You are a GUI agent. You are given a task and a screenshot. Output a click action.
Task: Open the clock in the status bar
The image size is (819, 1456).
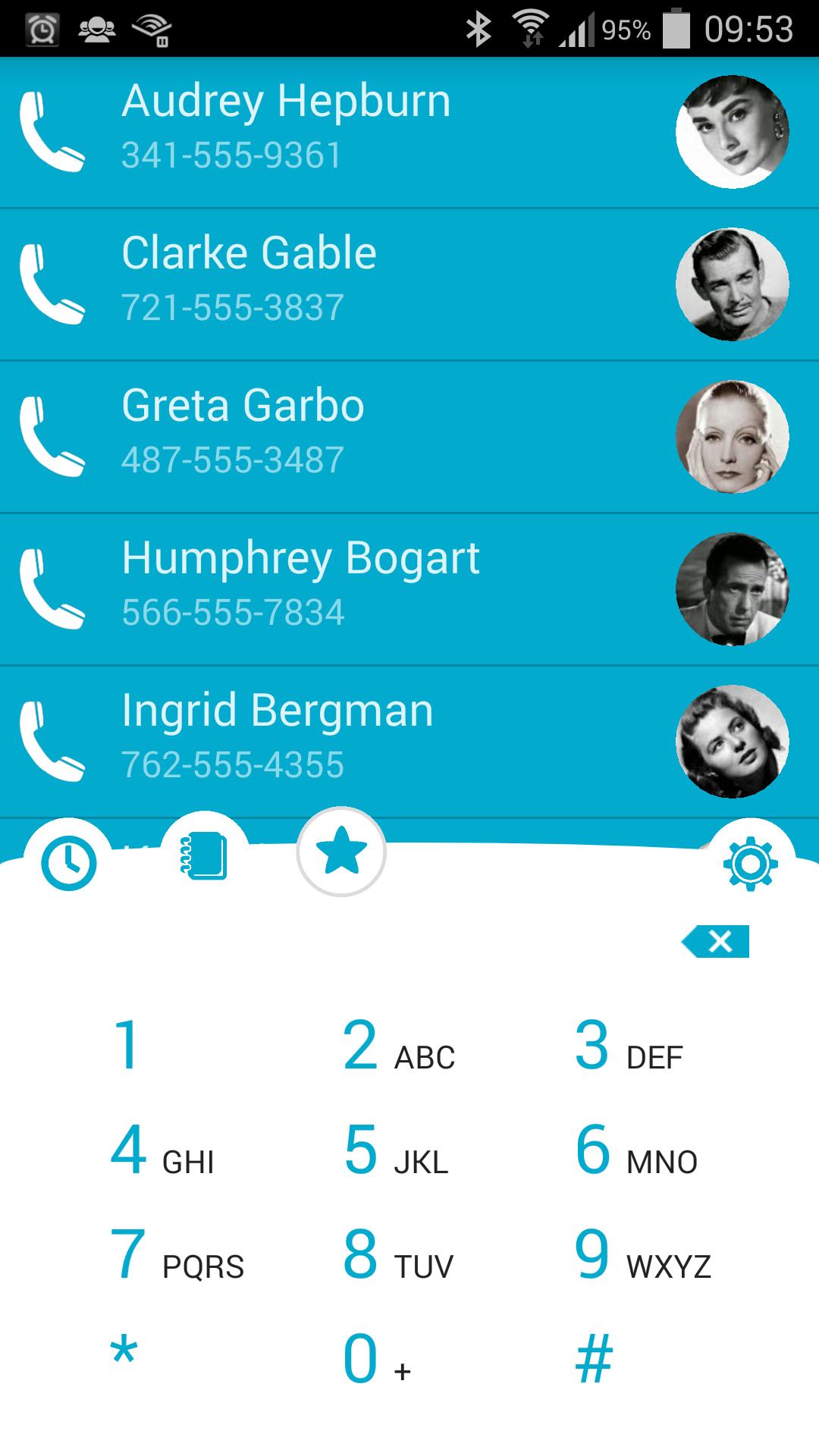tap(42, 29)
